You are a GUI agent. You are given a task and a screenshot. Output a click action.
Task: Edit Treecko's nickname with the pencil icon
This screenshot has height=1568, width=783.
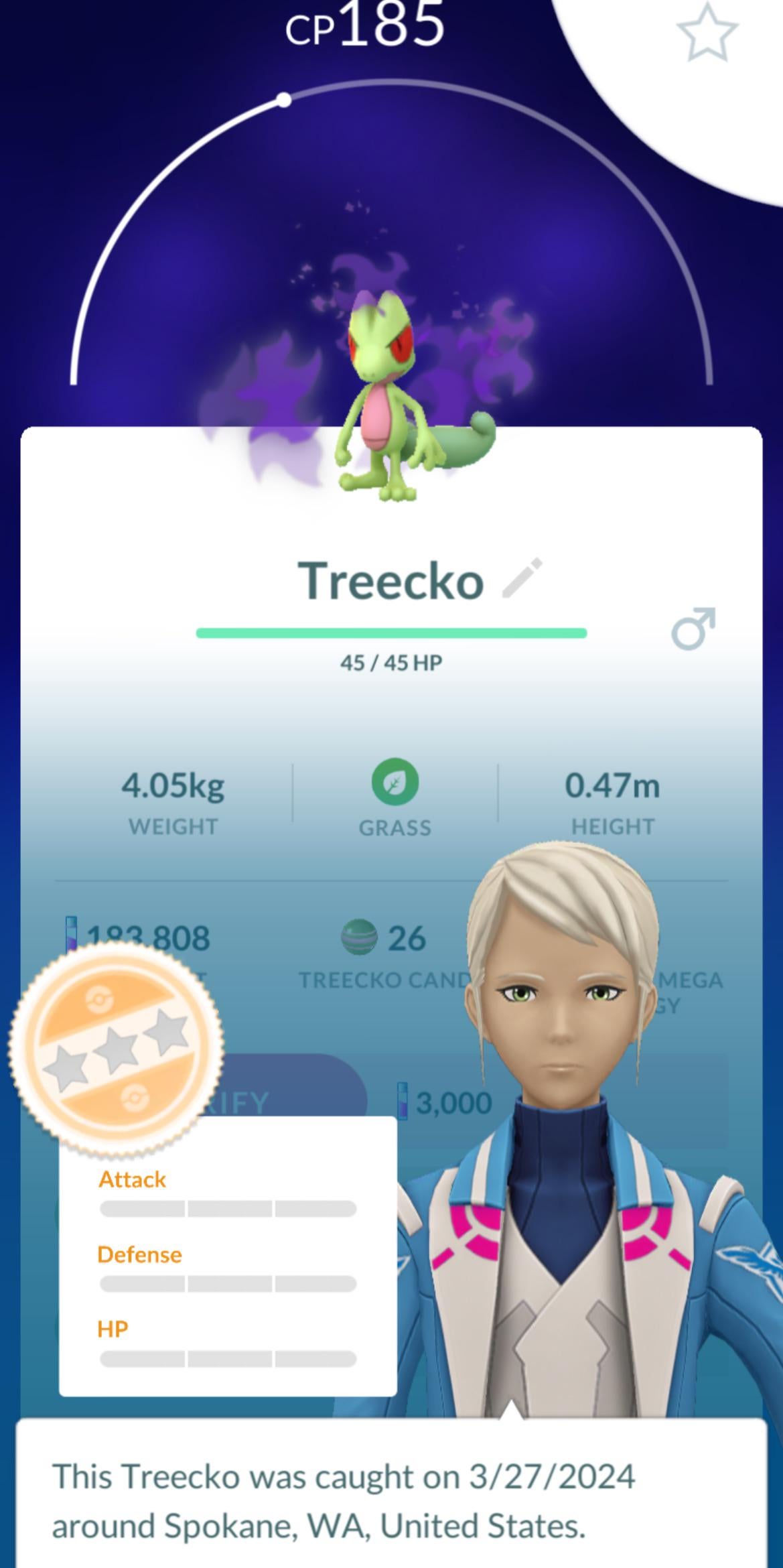click(x=522, y=578)
